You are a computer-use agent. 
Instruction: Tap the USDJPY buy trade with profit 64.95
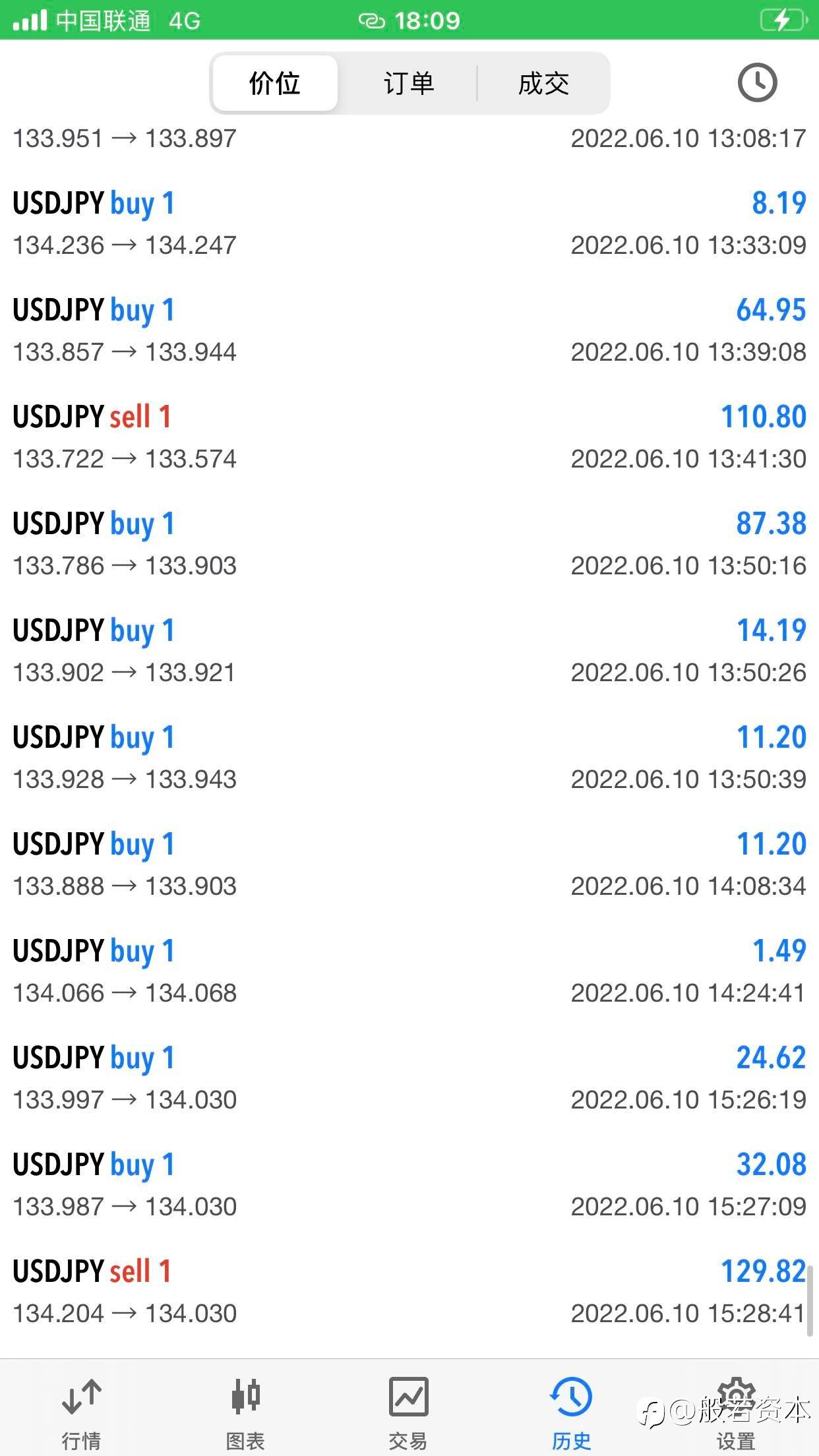pos(409,330)
